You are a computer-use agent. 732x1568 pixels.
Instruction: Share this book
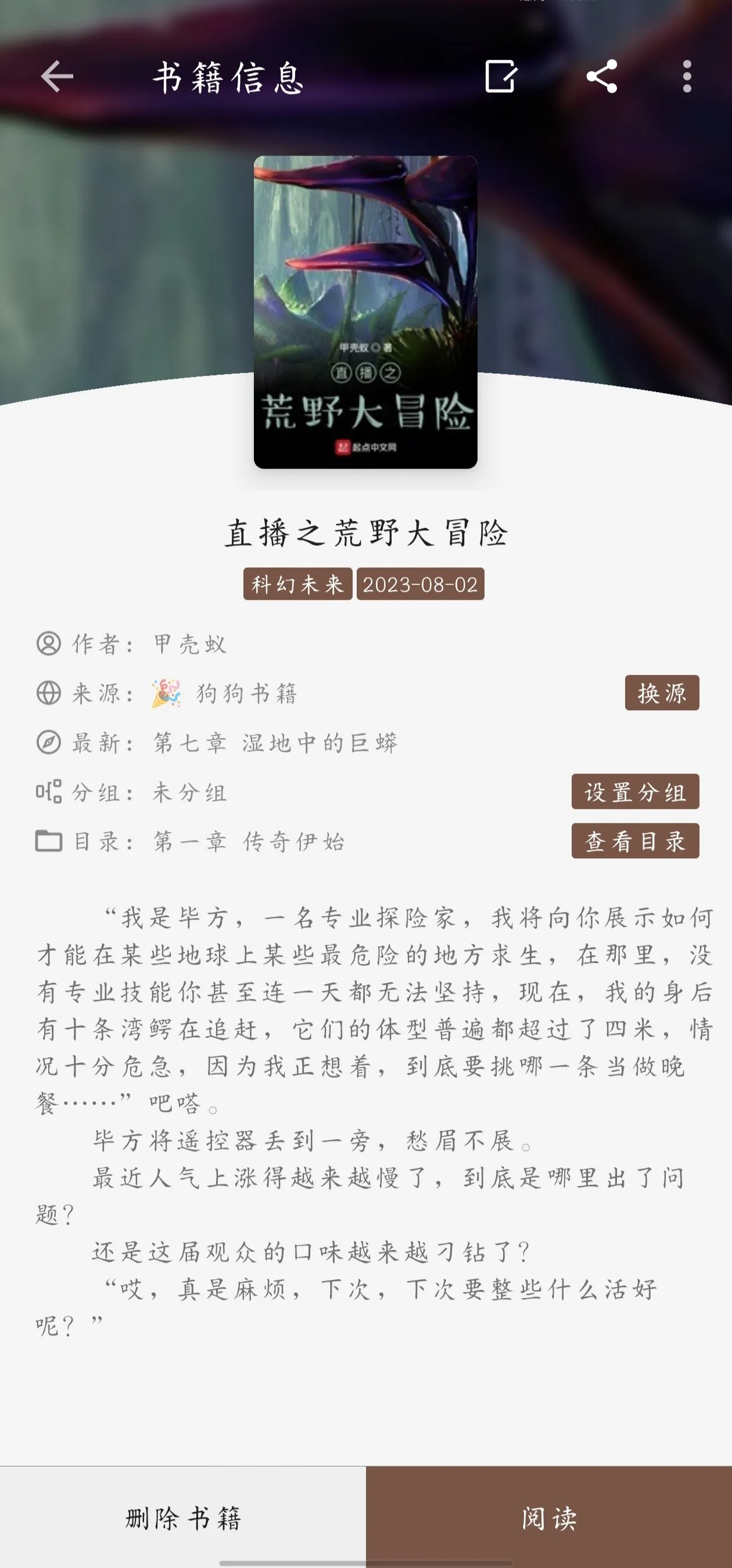[x=602, y=77]
